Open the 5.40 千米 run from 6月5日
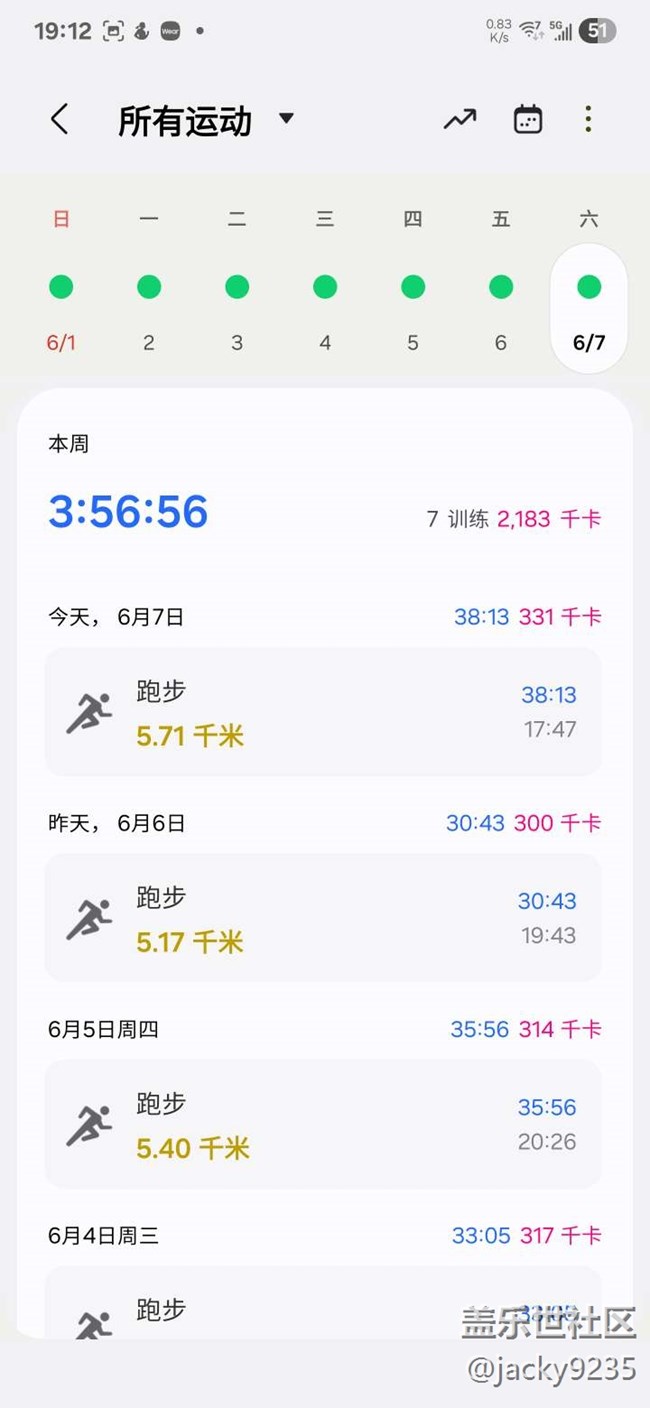 click(x=323, y=1124)
